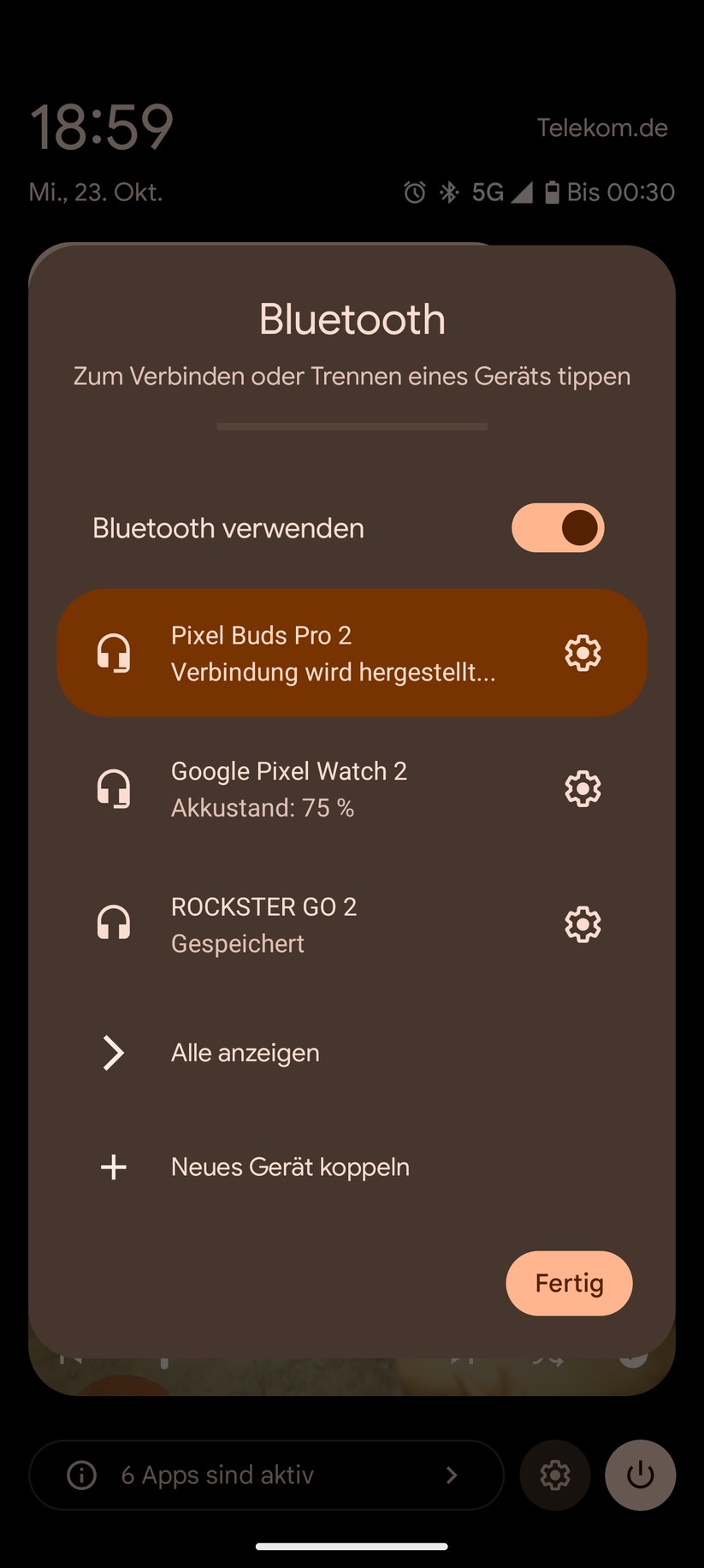Open 'Neues Gerät koppeln'
Image resolution: width=704 pixels, height=1568 pixels.
click(290, 1167)
